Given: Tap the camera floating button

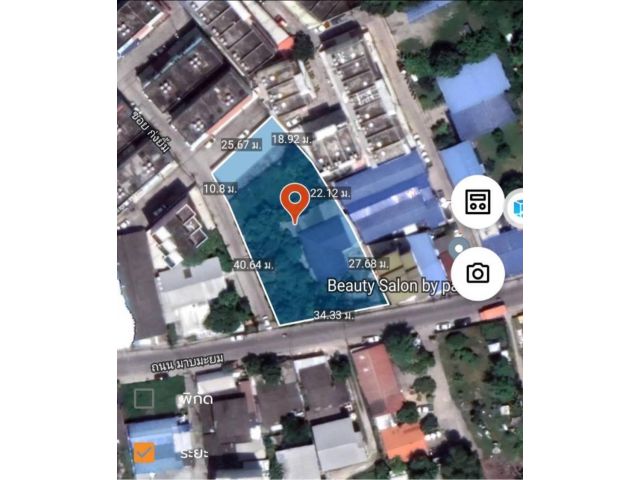Looking at the screenshot, I should pyautogui.click(x=477, y=272).
